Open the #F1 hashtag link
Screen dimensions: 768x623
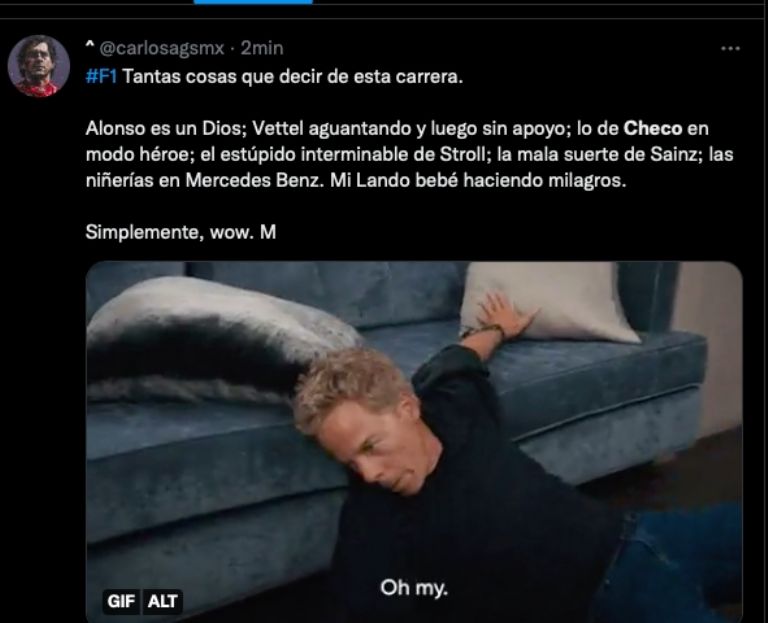pos(102,78)
